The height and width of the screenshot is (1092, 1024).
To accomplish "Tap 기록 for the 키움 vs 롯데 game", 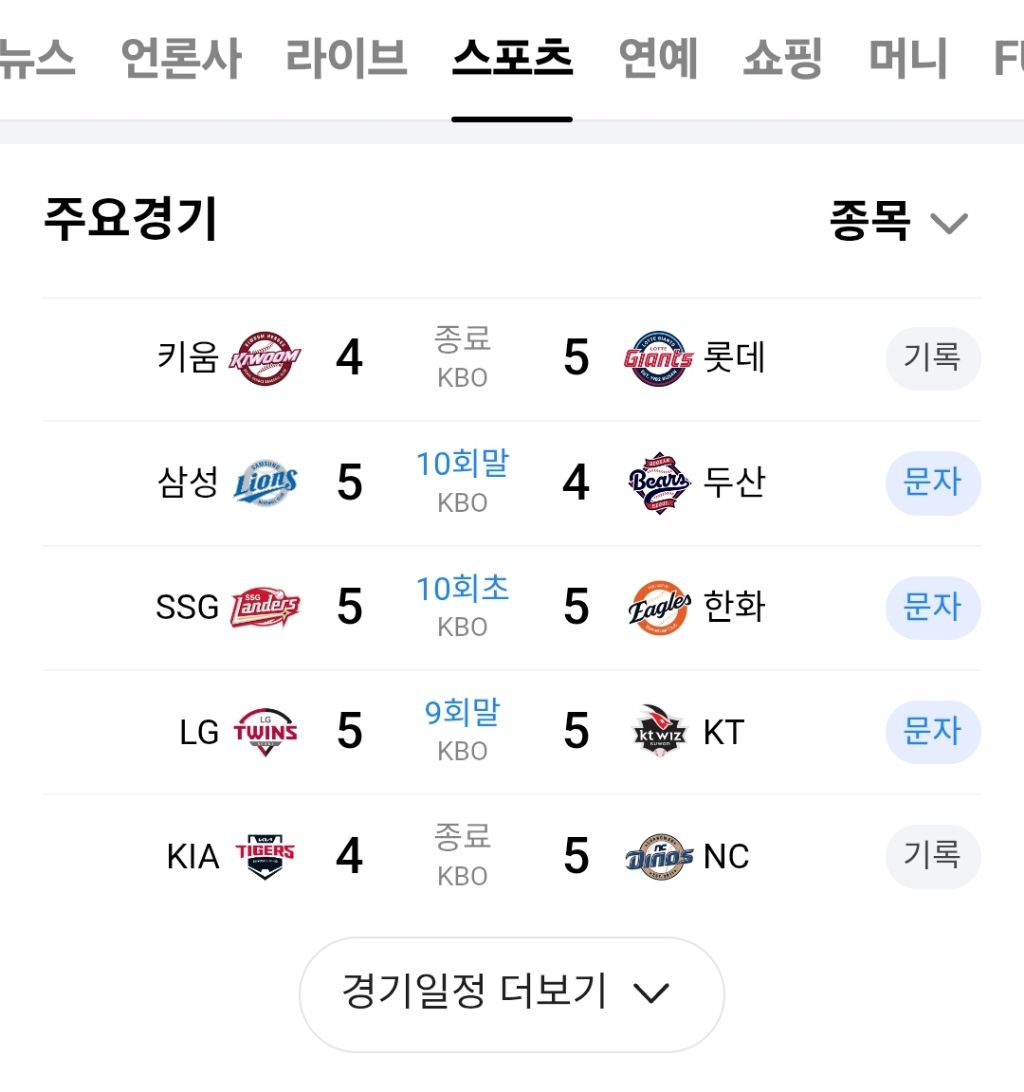I will (x=933, y=358).
